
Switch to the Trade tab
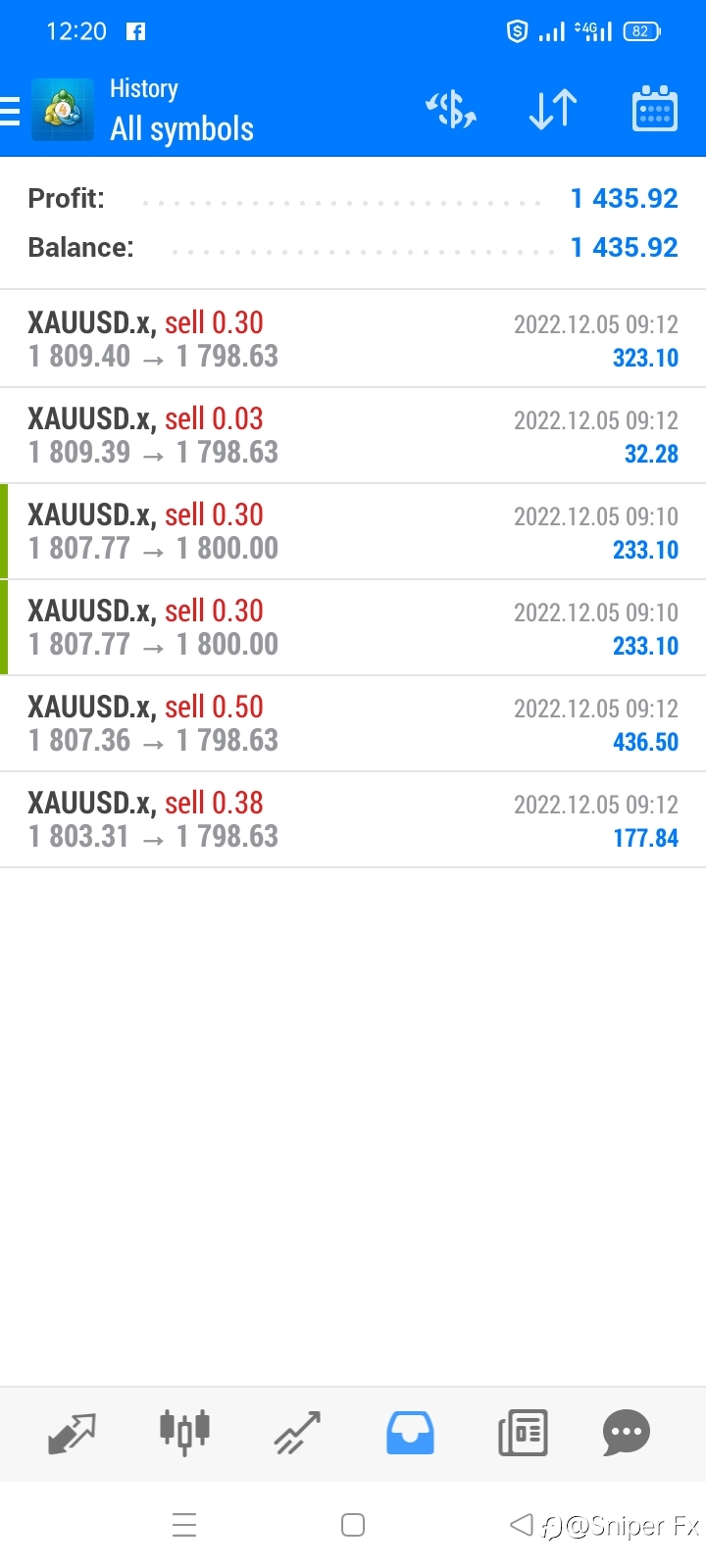[x=297, y=1434]
